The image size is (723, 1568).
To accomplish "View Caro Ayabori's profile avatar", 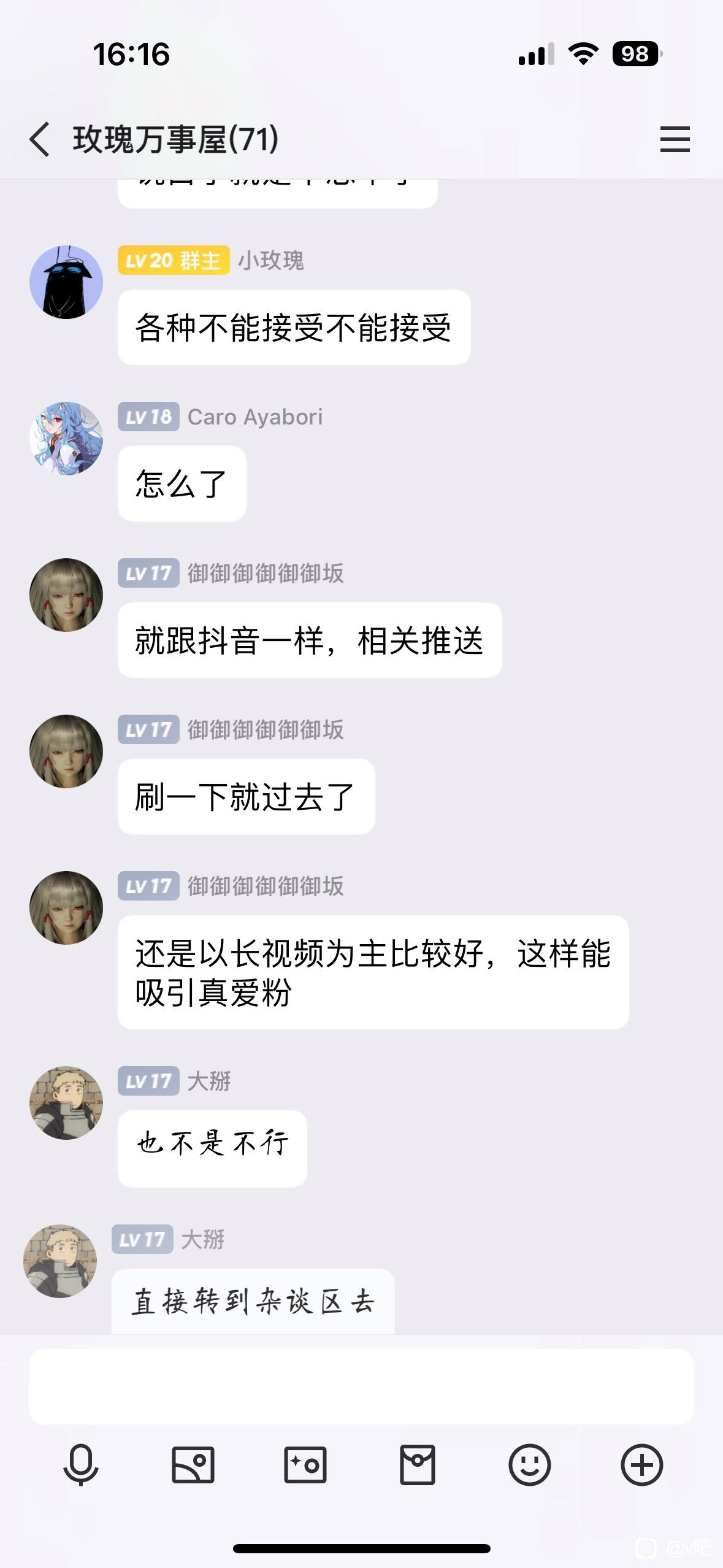I will coord(66,439).
